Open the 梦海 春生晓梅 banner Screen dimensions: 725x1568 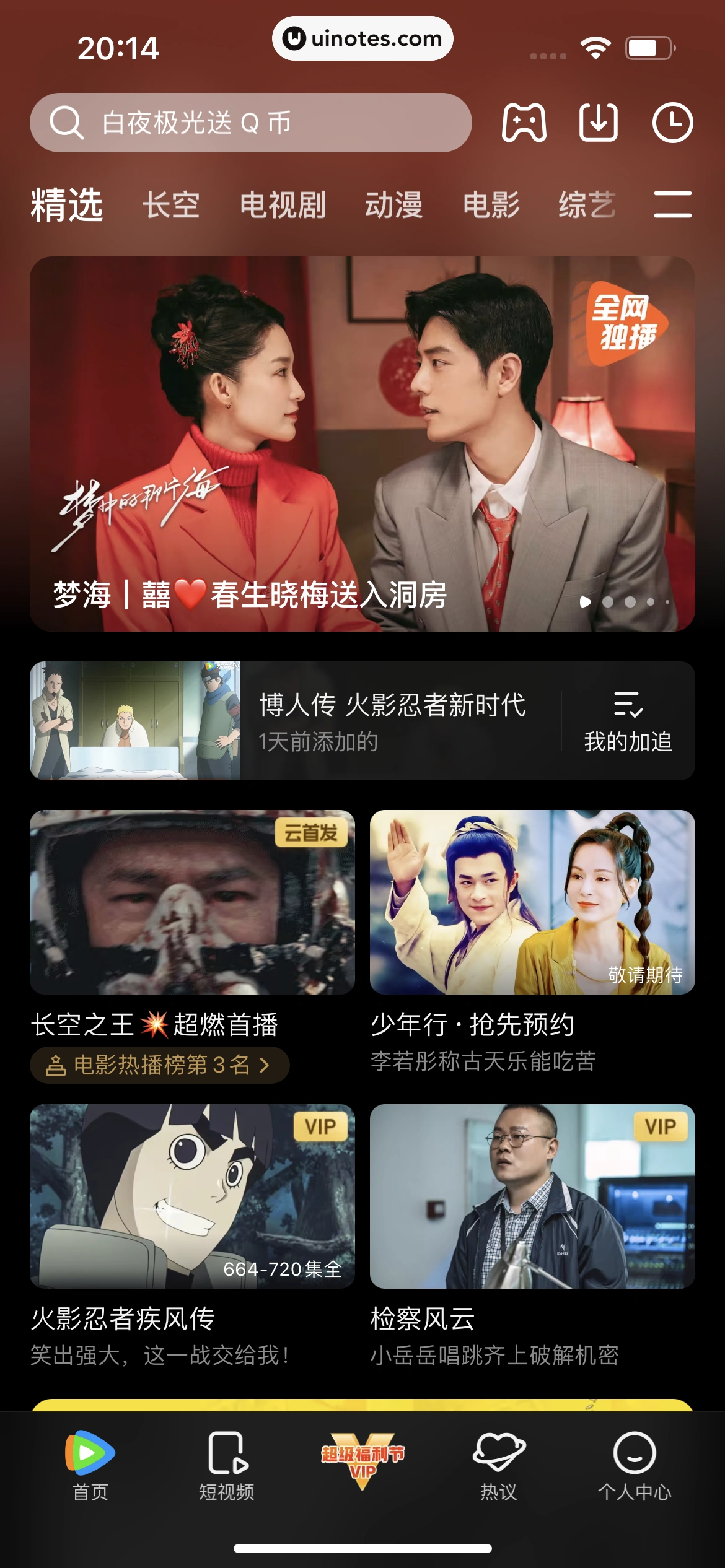362,443
